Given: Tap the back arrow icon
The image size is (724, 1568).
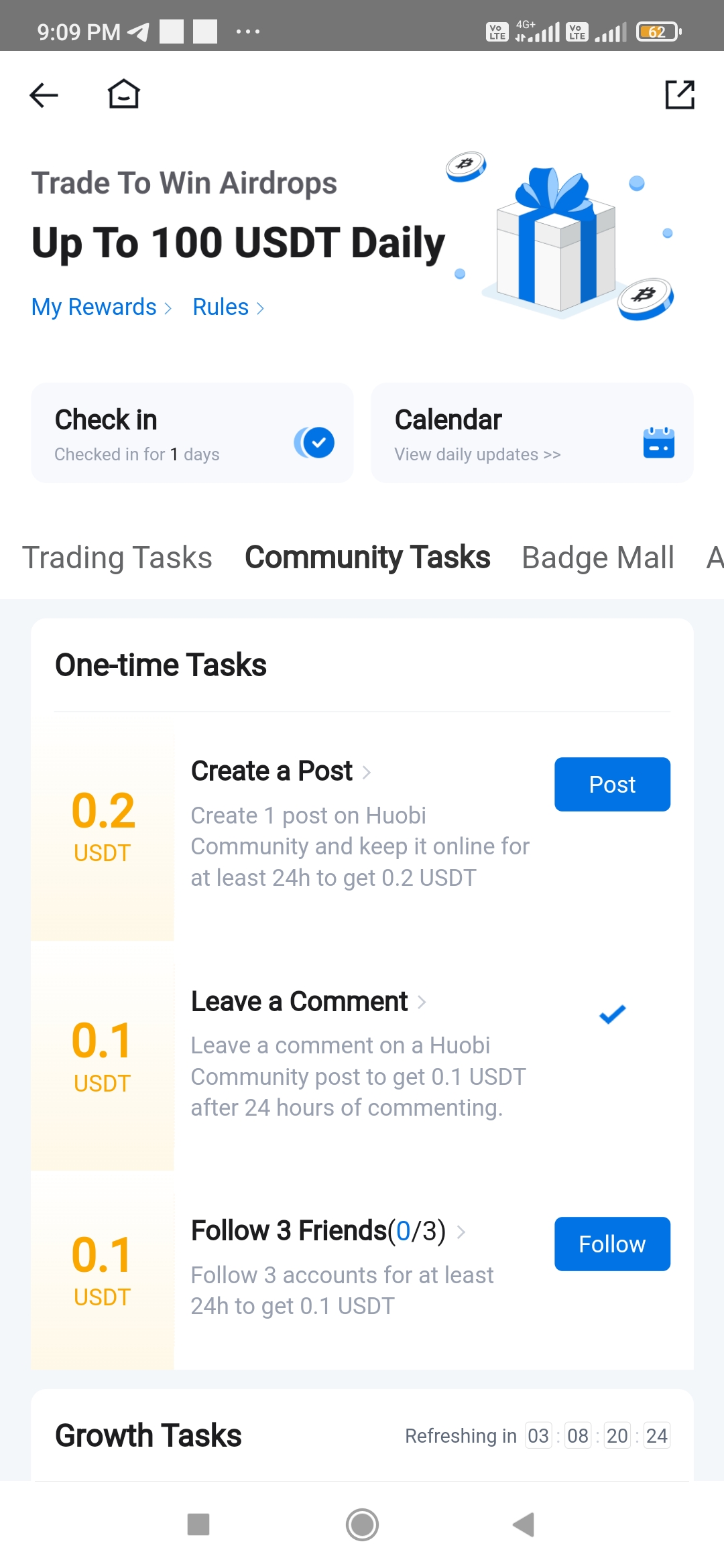Looking at the screenshot, I should tap(43, 94).
